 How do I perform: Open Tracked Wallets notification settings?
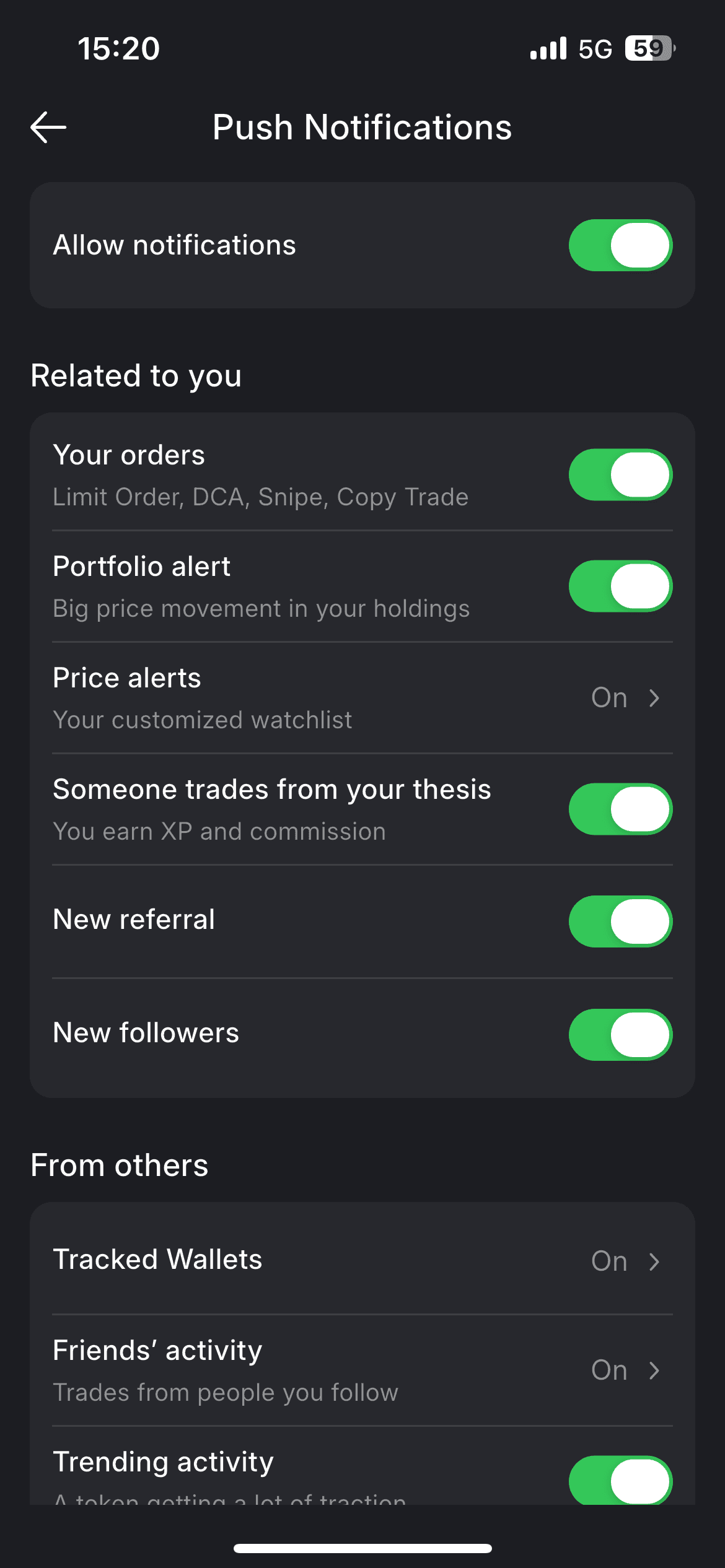click(625, 1261)
